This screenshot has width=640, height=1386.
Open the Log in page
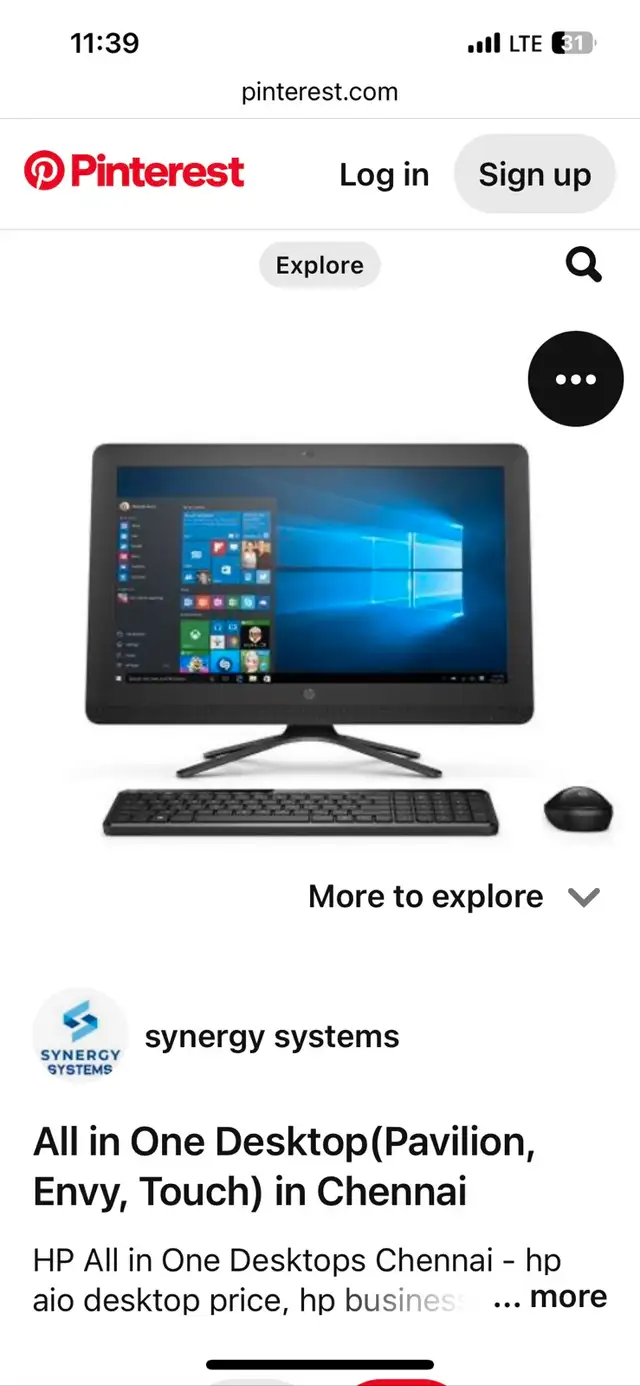click(x=384, y=175)
